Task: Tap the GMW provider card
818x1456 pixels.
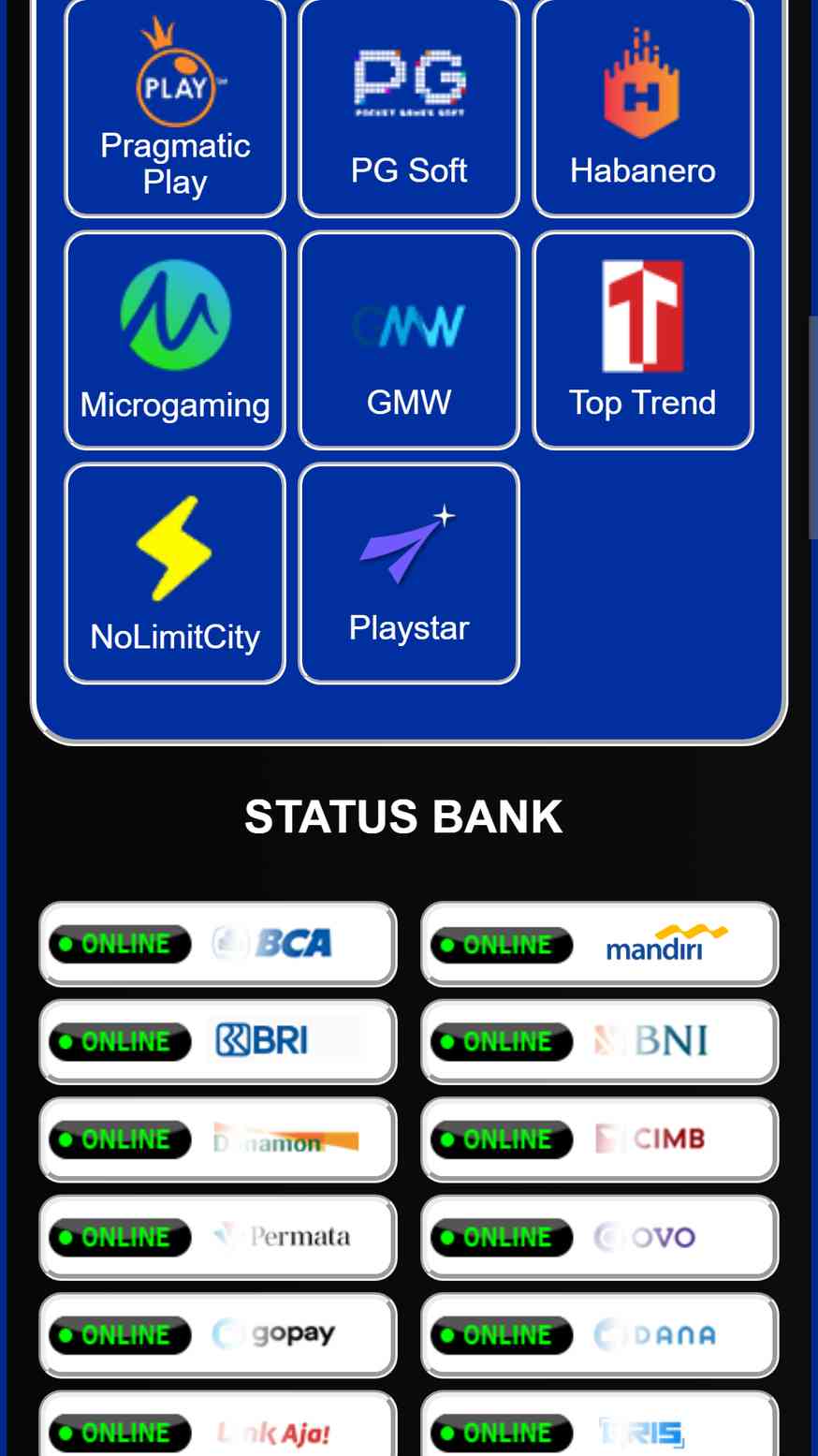Action: (409, 341)
